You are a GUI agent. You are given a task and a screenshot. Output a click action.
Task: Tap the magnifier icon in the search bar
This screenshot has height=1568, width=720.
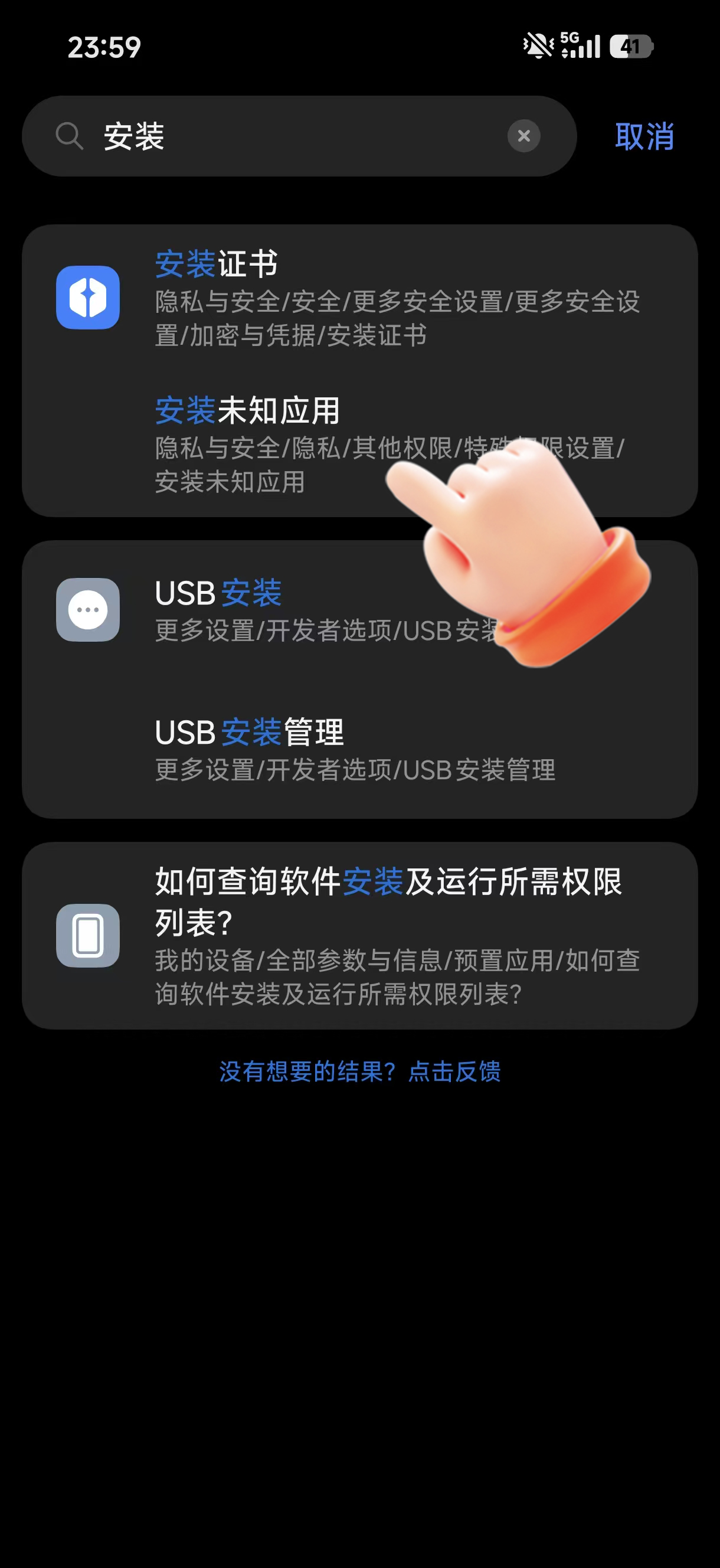click(x=71, y=136)
